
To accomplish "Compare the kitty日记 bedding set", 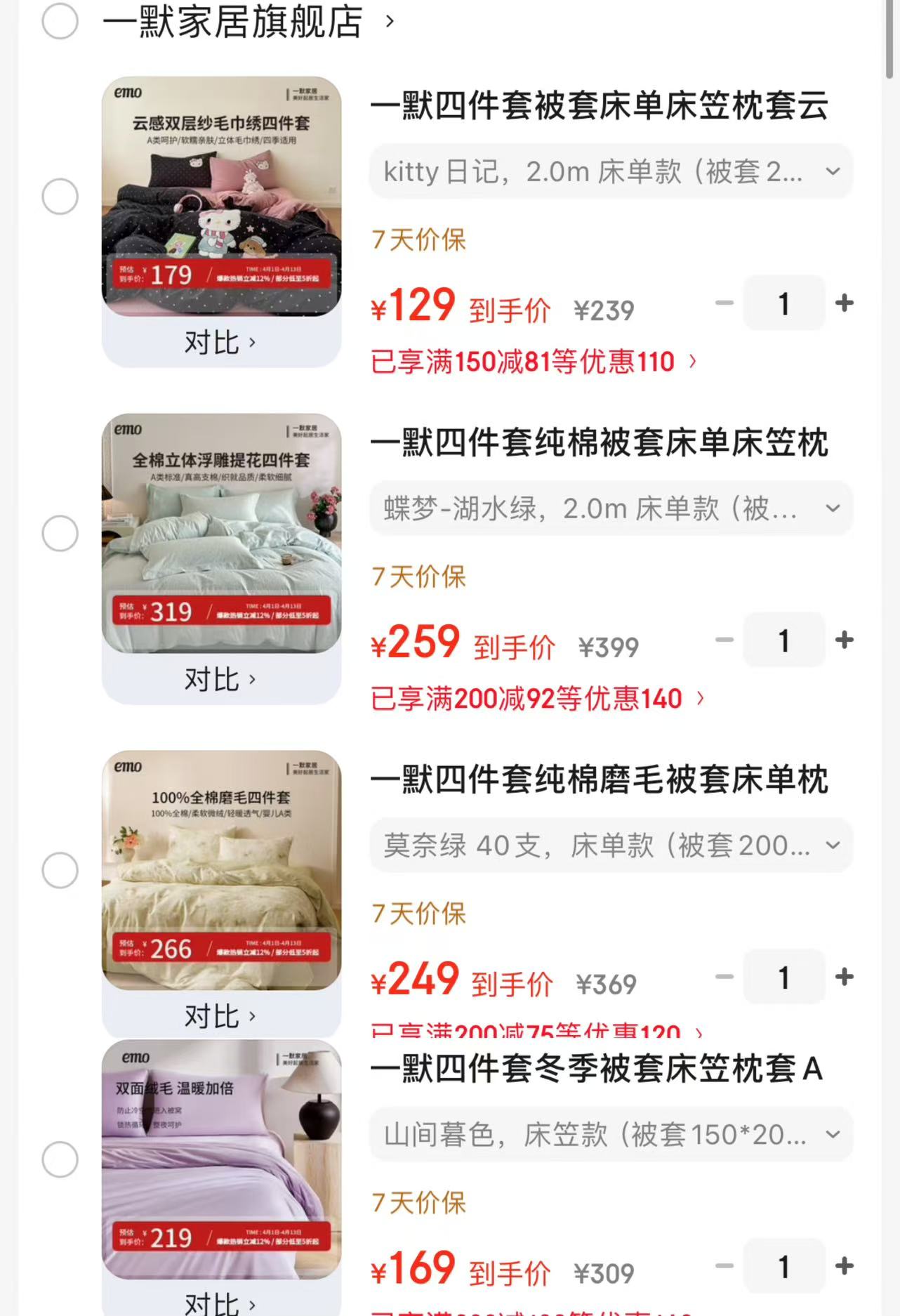I will click(220, 343).
